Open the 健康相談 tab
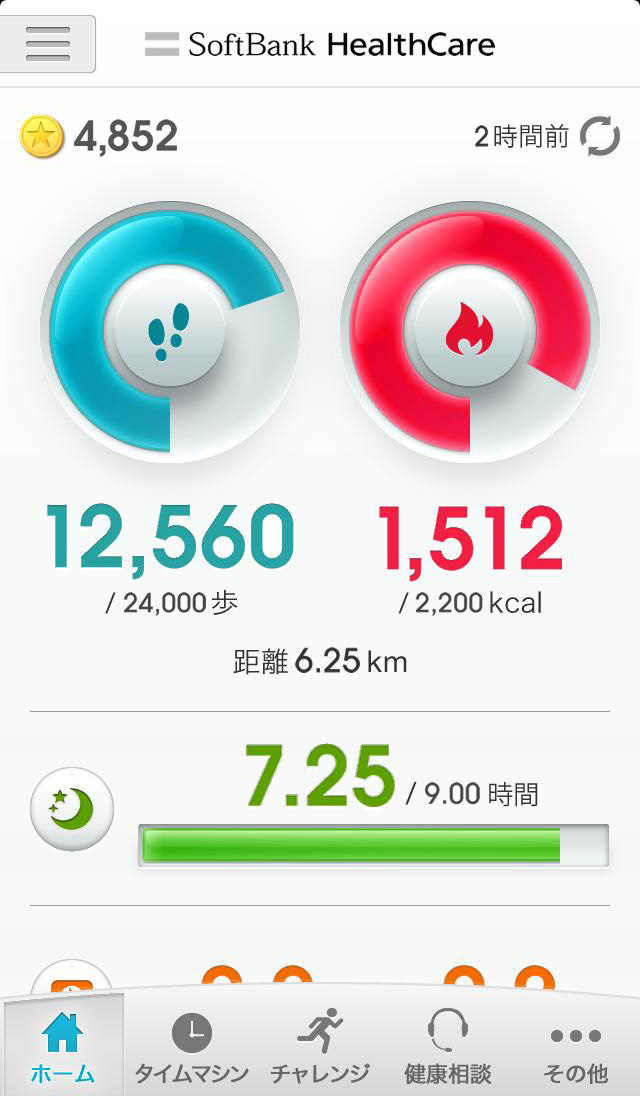Screen dimensions: 640x1096 pos(448,1046)
